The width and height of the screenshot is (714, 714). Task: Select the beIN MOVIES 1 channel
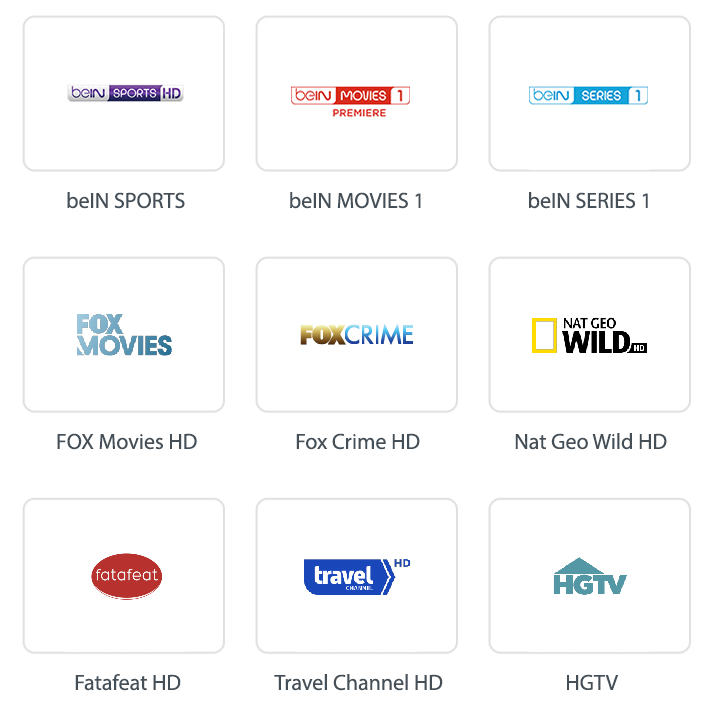coord(357,94)
